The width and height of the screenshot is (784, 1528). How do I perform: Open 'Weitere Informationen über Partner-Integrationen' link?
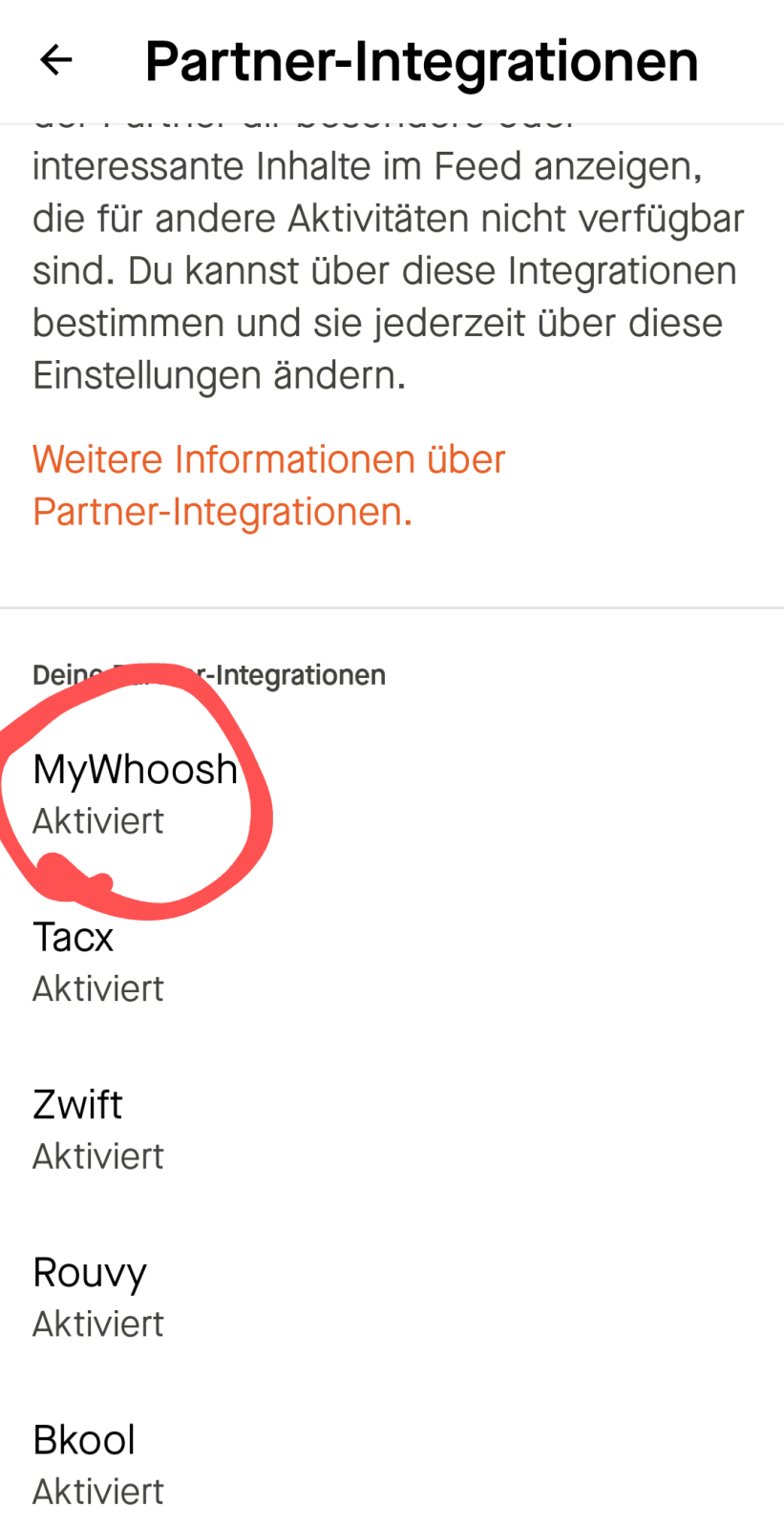click(268, 485)
